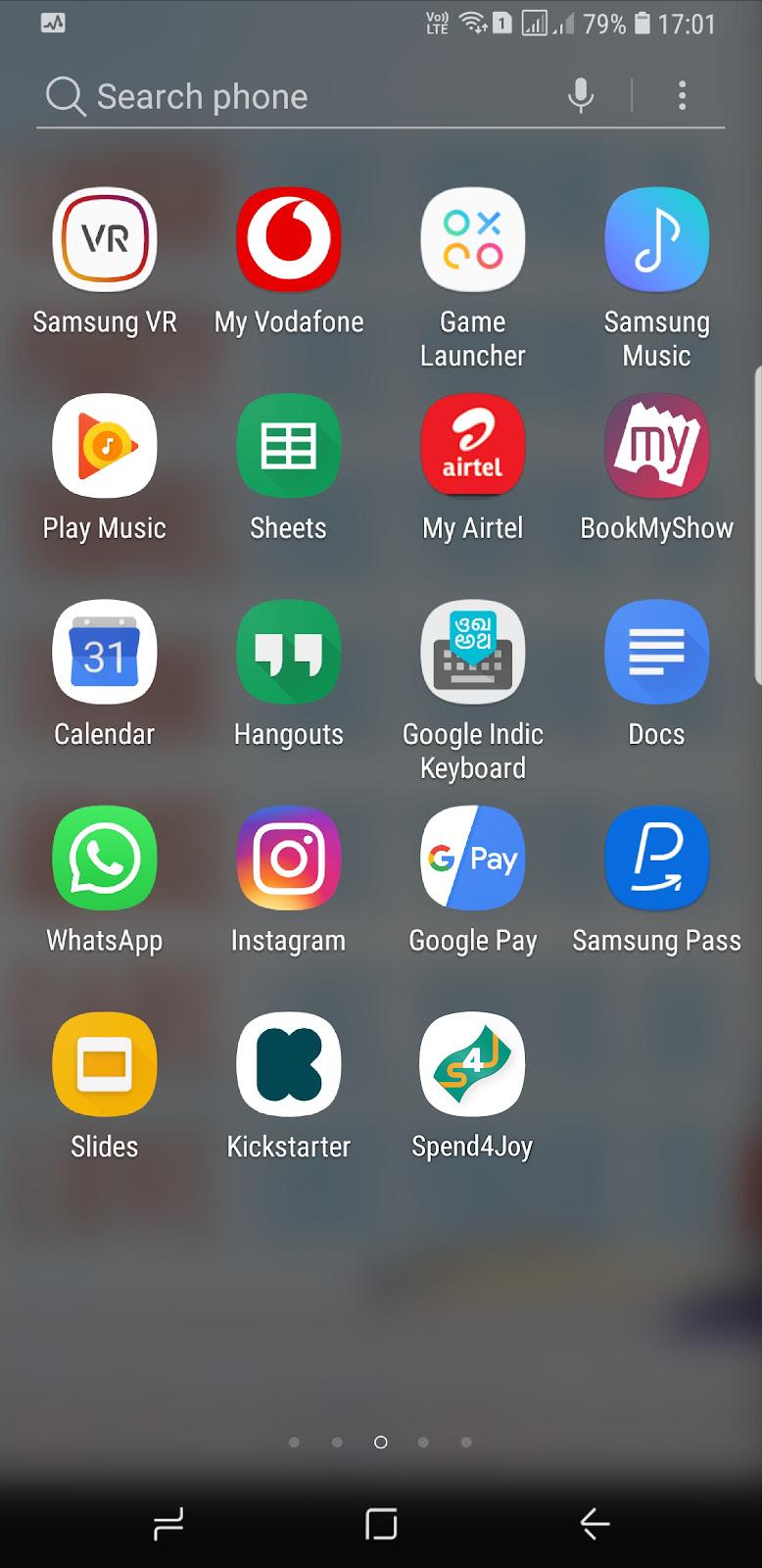Open the Calendar app
The height and width of the screenshot is (1568, 762).
click(105, 652)
